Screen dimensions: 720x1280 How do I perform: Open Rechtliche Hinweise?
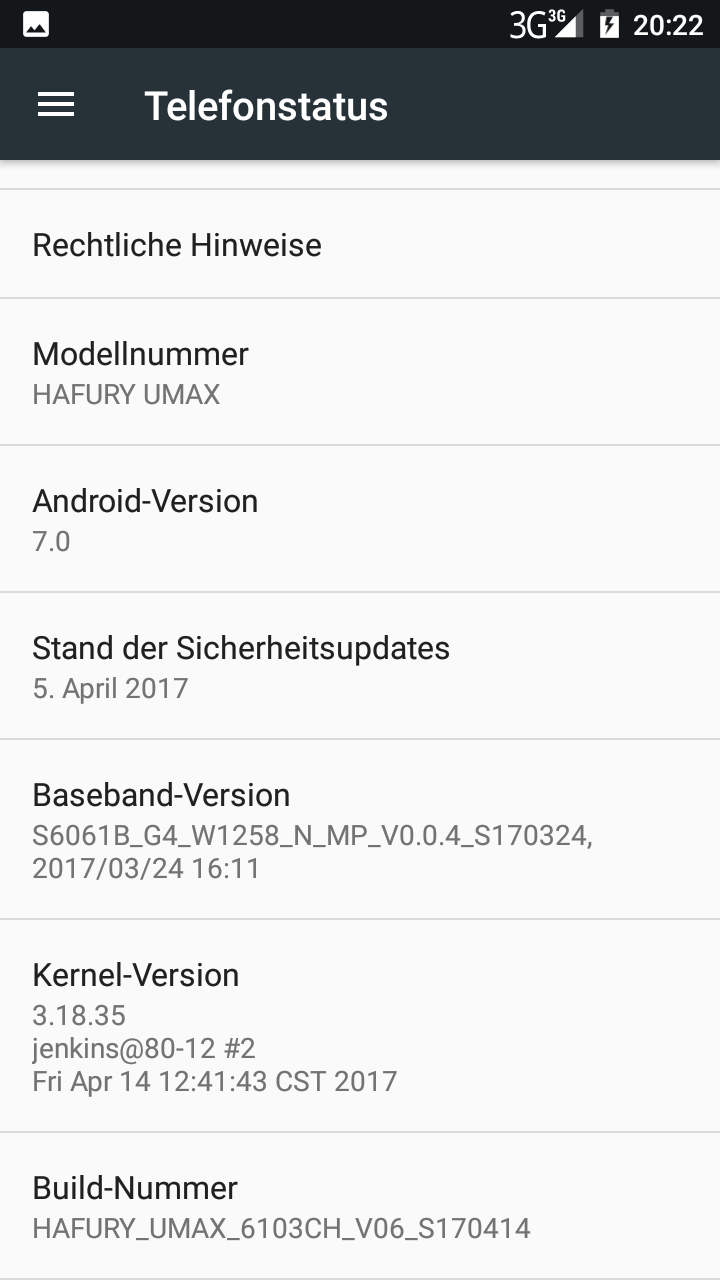tap(360, 244)
